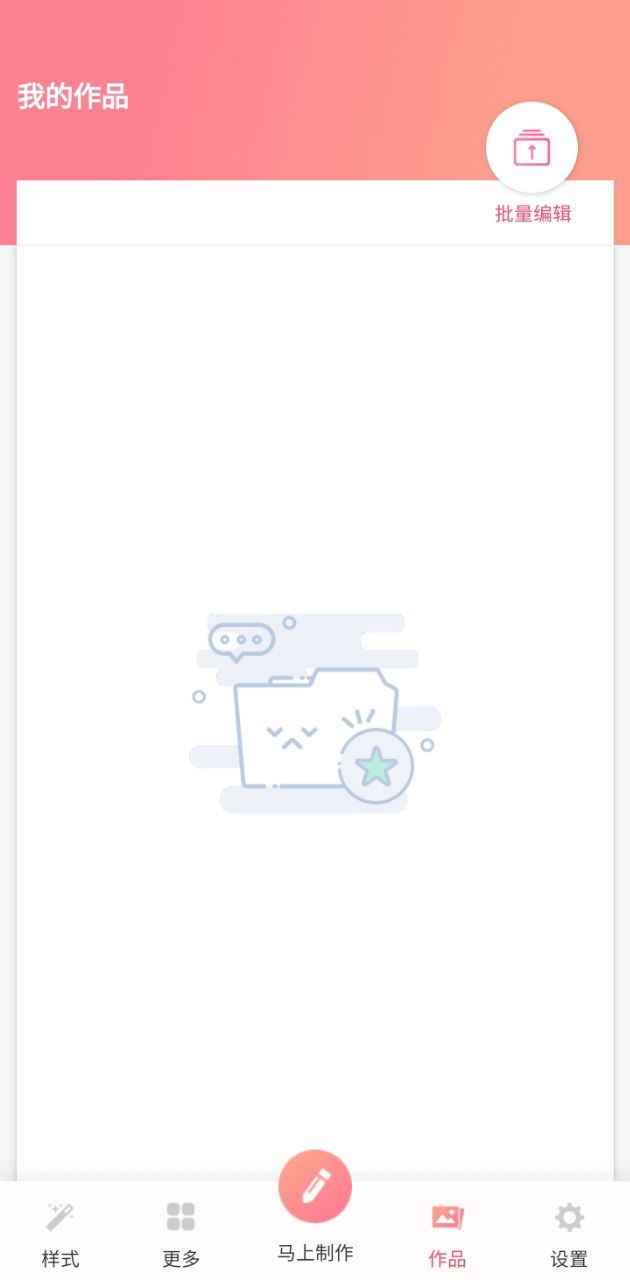Viewport: 630px width, 1280px height.
Task: Tap the 马上制作 pencil button
Action: pyautogui.click(x=315, y=1186)
